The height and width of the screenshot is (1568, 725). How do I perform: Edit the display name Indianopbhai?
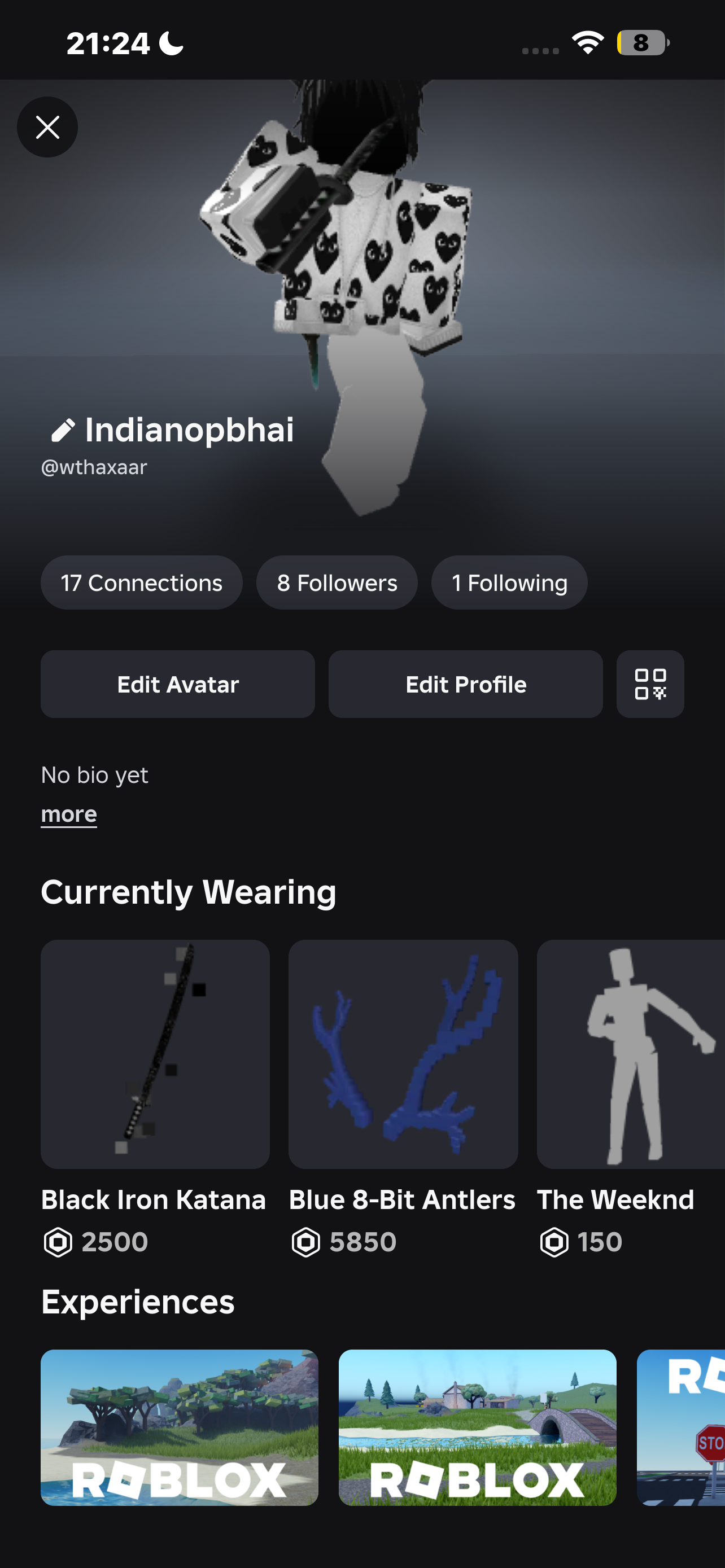tap(63, 430)
